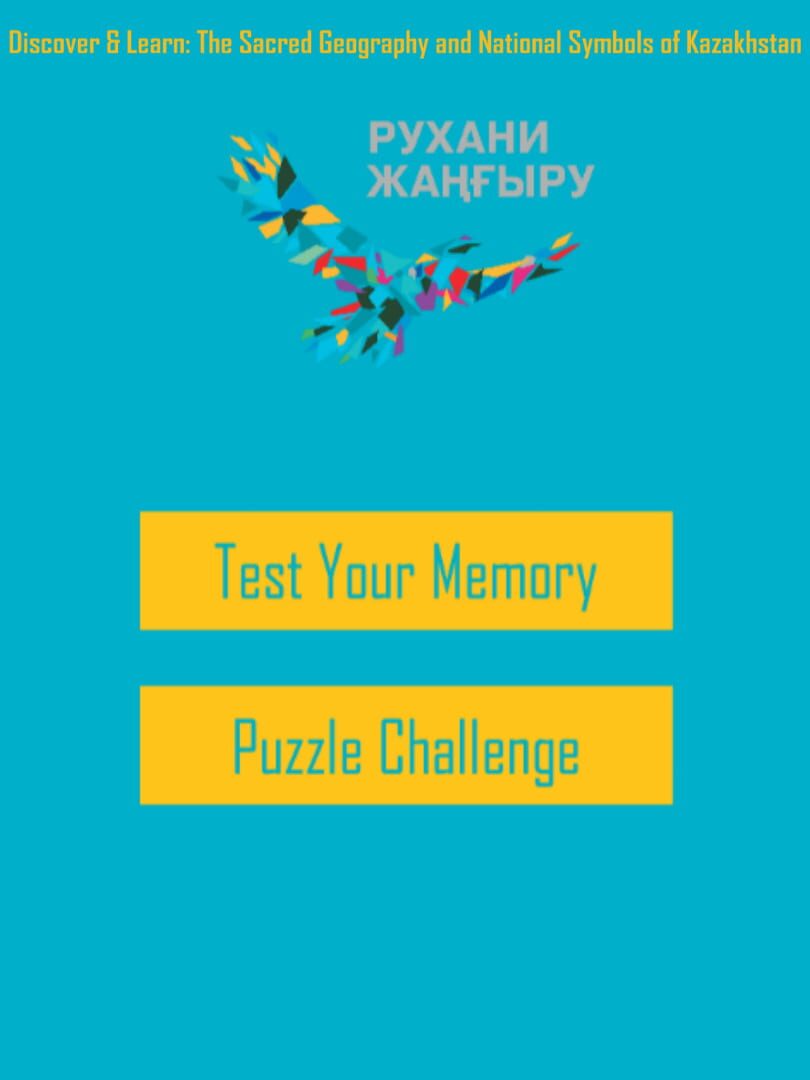This screenshot has width=810, height=1080.
Task: Start the Test Your Memory game
Action: pos(405,571)
